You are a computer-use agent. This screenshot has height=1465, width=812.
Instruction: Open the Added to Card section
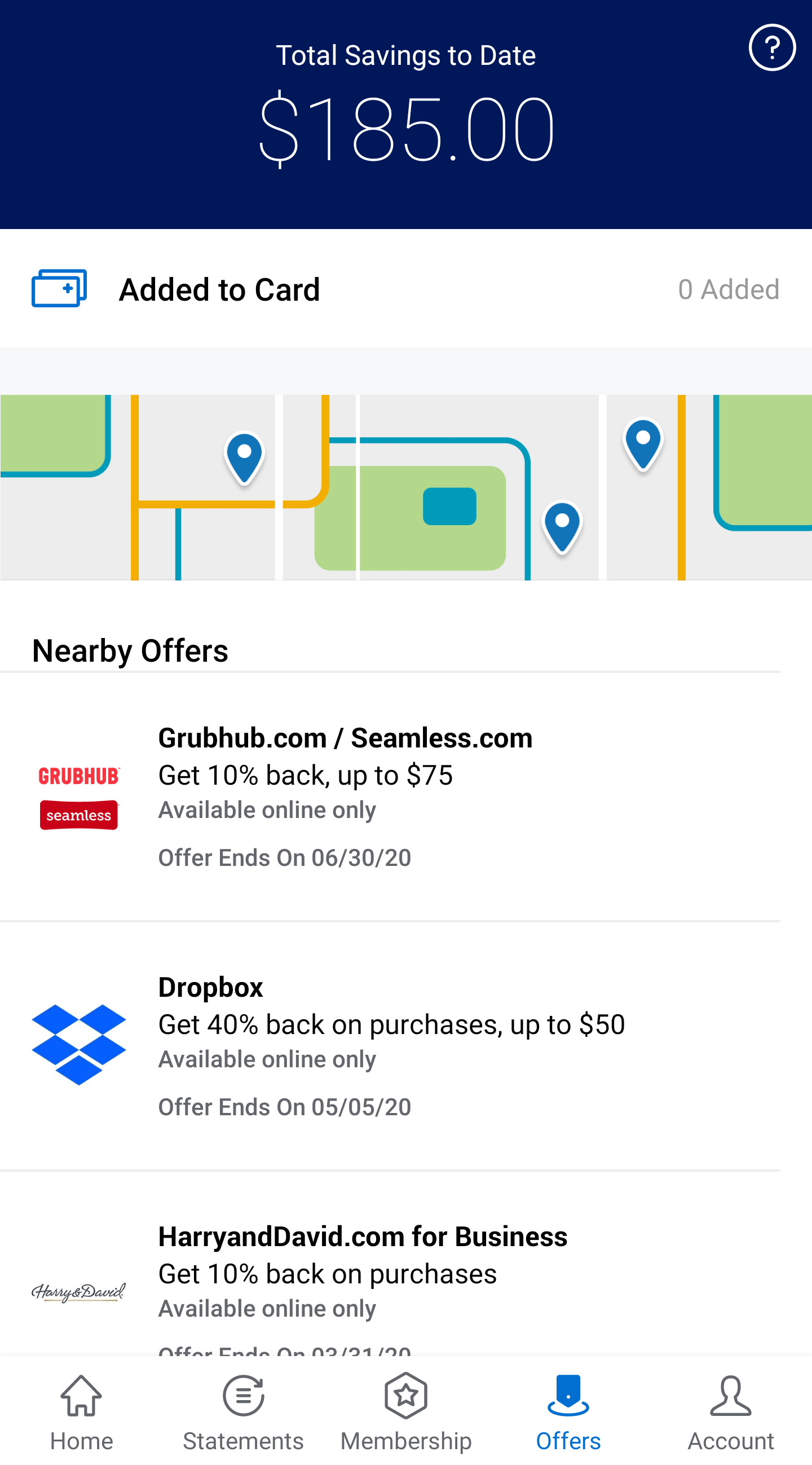pyautogui.click(x=405, y=289)
